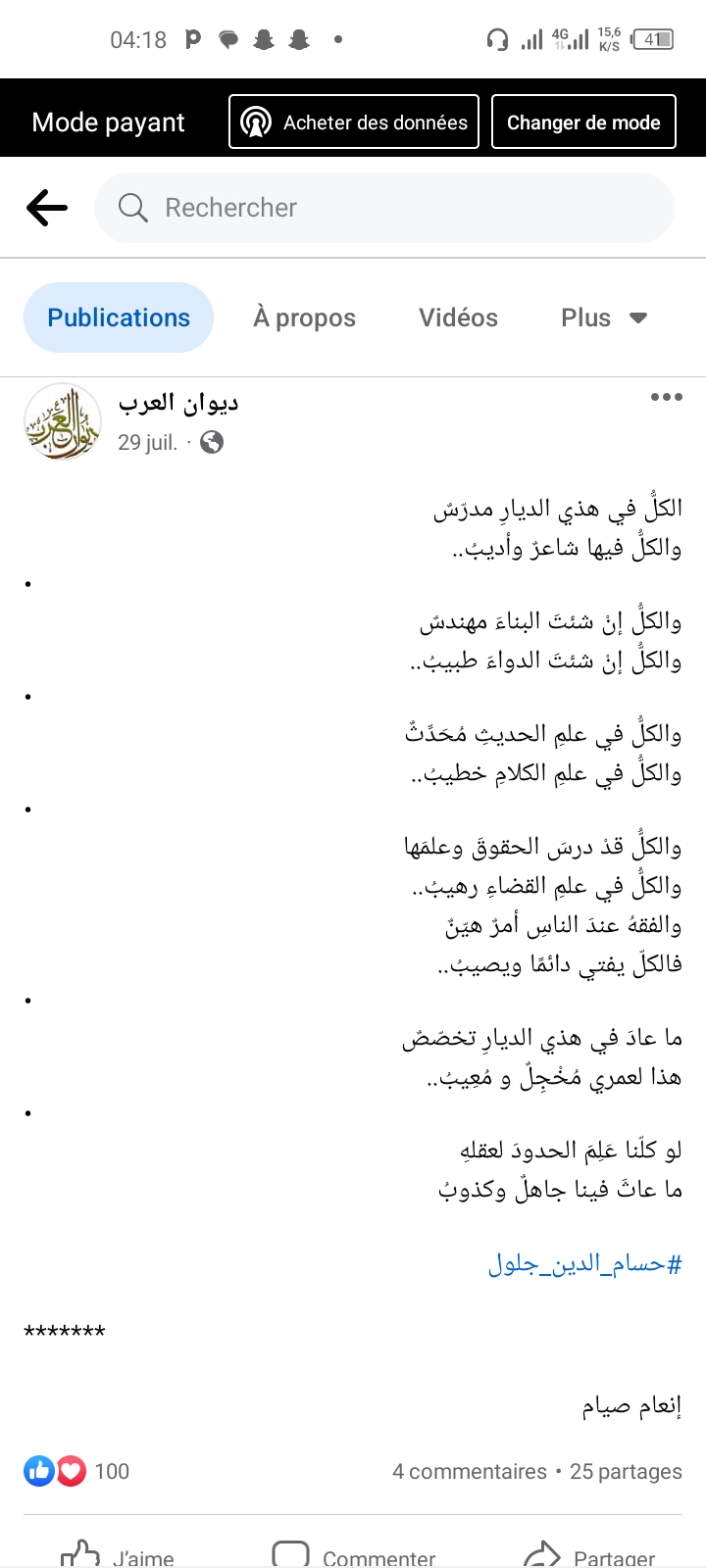The width and height of the screenshot is (706, 1568).
Task: Switch to the À propos tab
Action: (x=304, y=318)
